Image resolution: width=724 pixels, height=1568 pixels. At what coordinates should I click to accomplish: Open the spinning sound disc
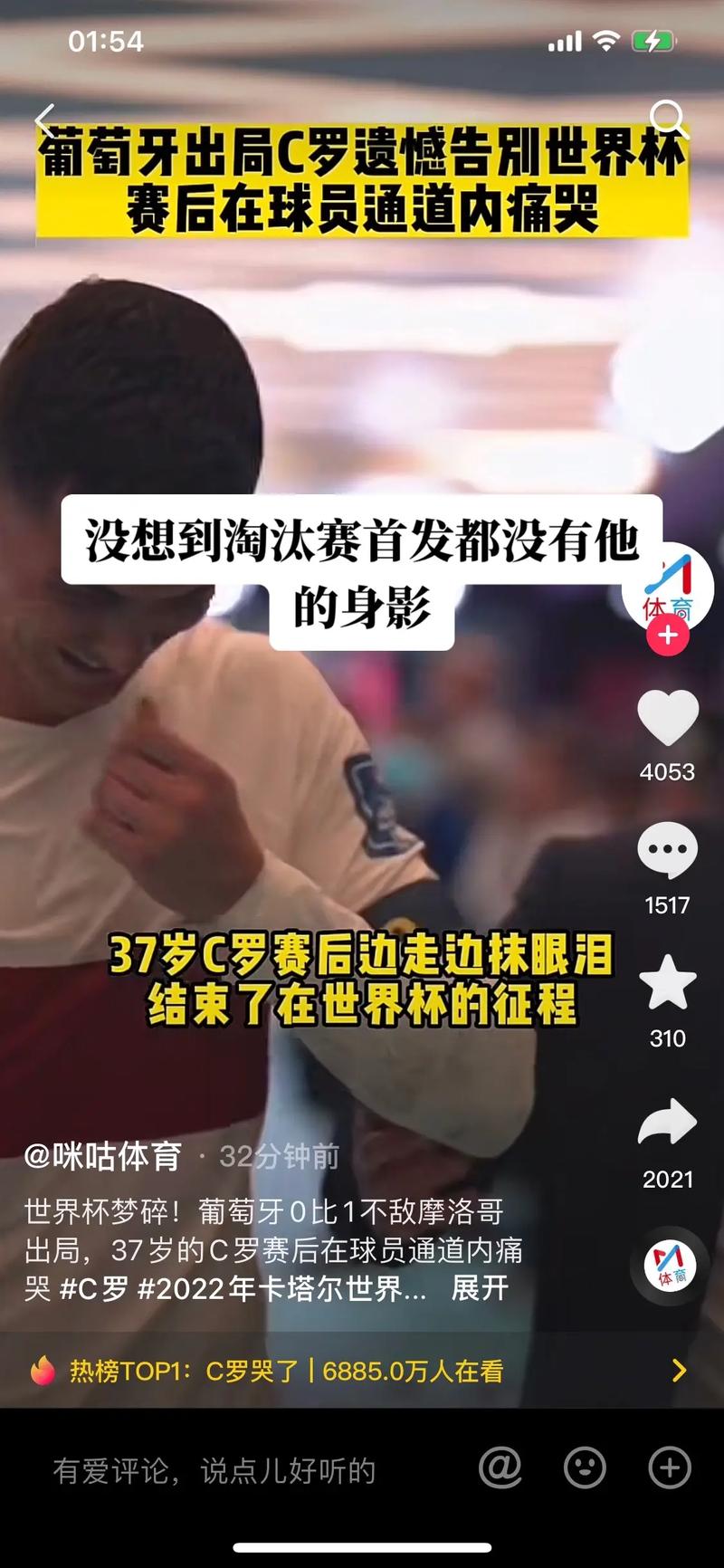[x=670, y=1266]
